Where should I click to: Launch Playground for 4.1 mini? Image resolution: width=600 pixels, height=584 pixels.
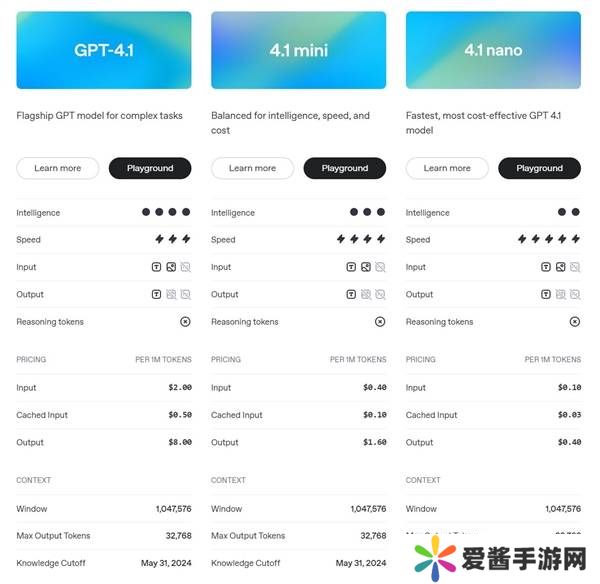[x=345, y=168]
